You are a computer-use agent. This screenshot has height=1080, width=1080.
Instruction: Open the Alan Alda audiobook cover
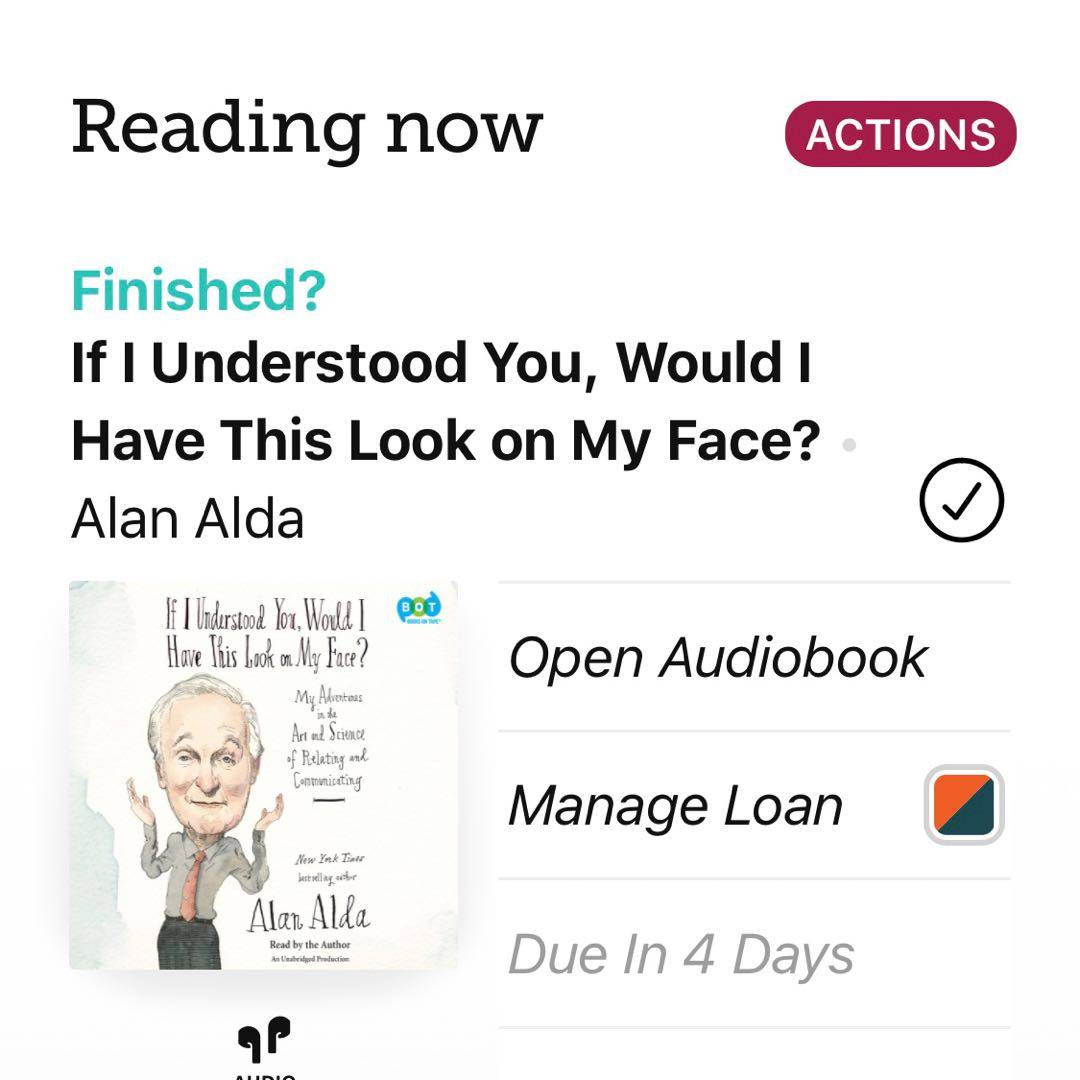(x=263, y=775)
